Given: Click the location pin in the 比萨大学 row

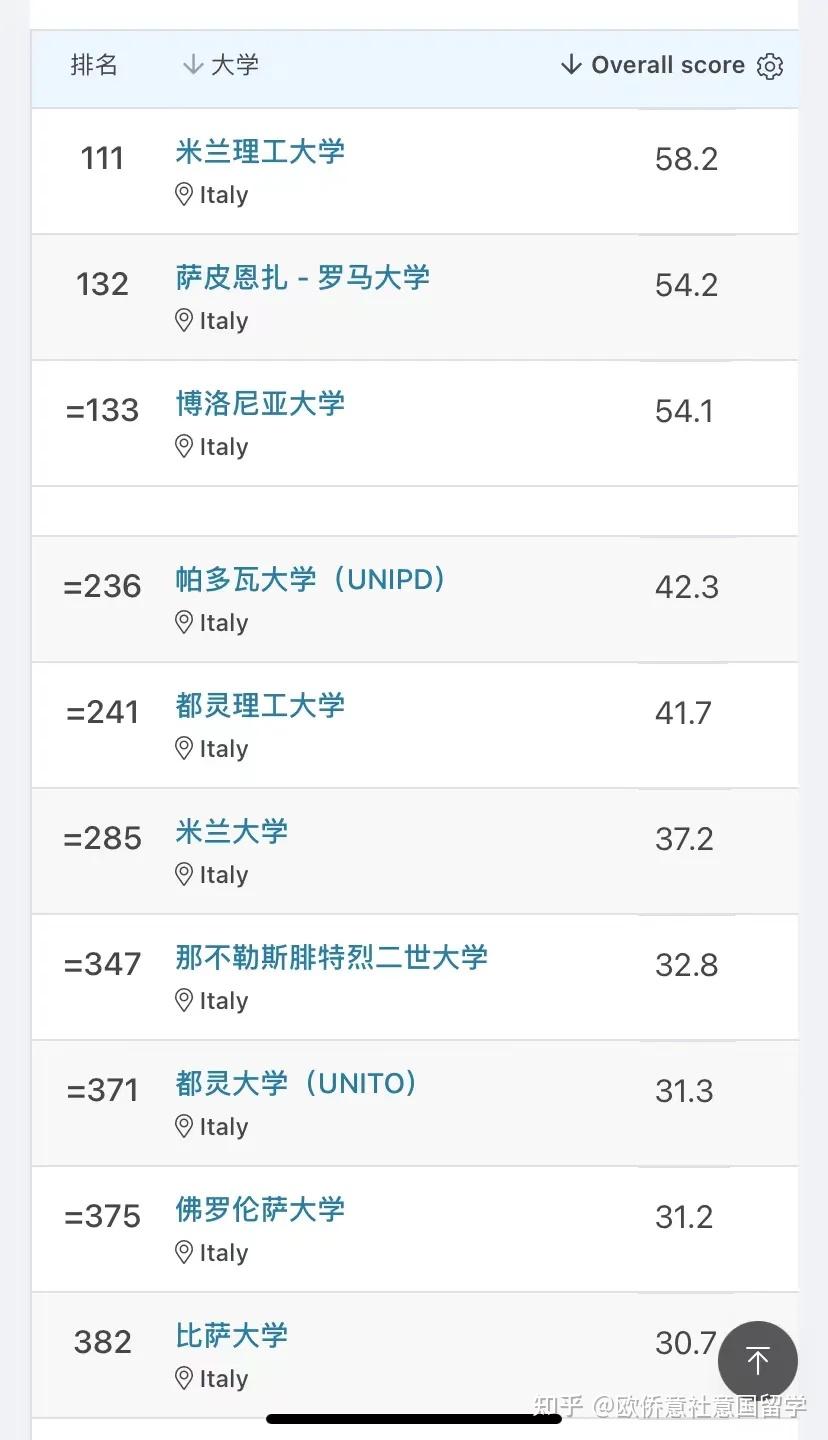Looking at the screenshot, I should pos(184,1378).
